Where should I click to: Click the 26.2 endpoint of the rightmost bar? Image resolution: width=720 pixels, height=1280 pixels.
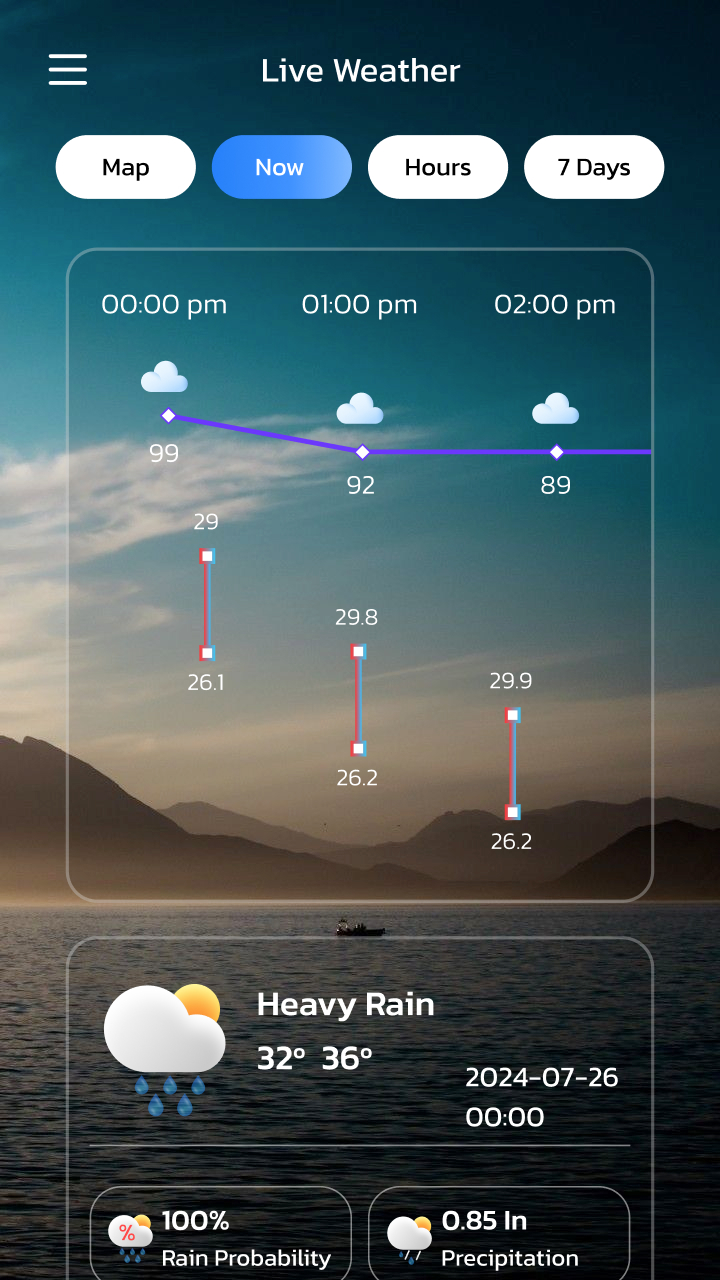point(514,814)
